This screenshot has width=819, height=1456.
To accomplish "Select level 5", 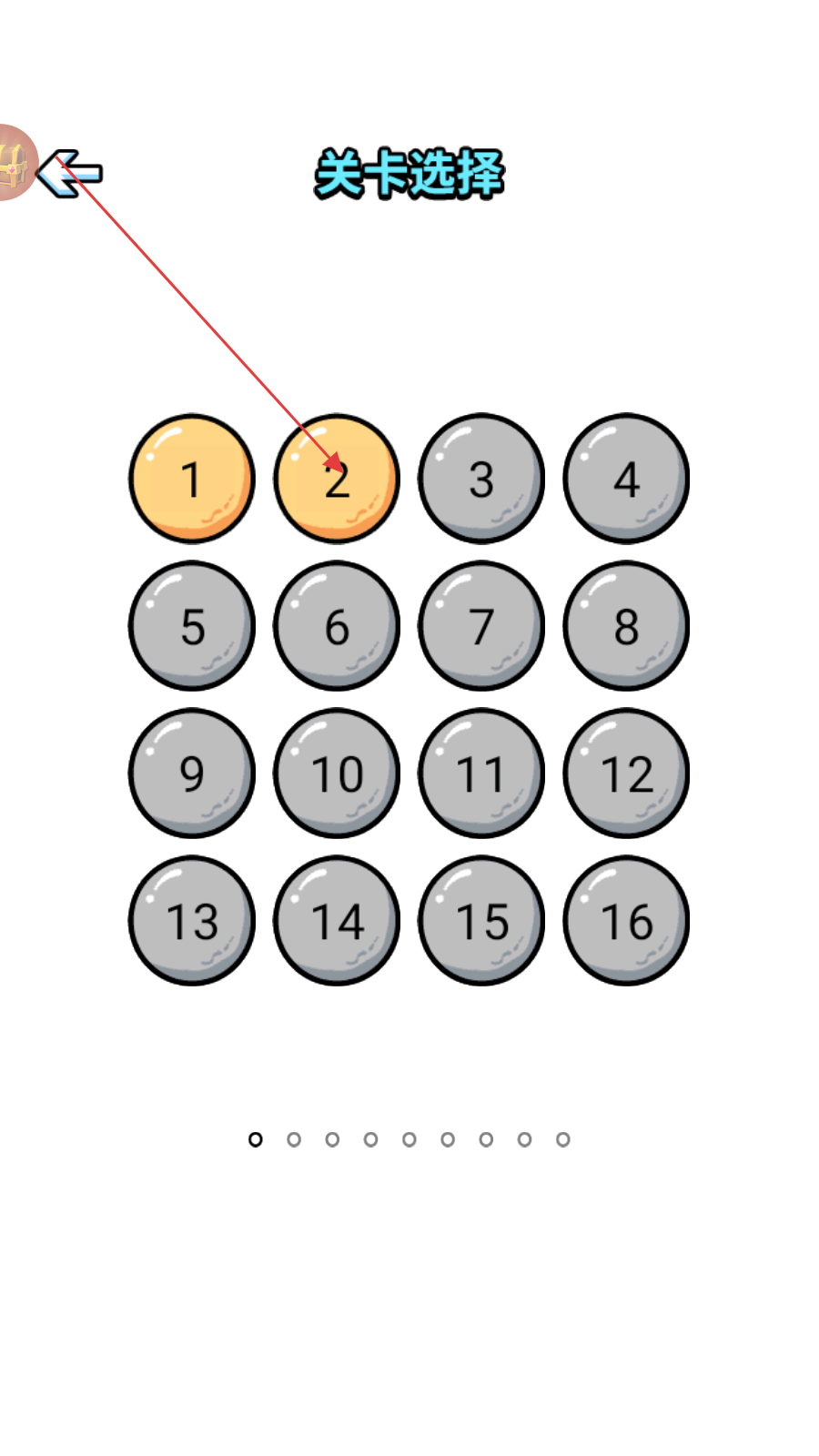I will point(192,626).
